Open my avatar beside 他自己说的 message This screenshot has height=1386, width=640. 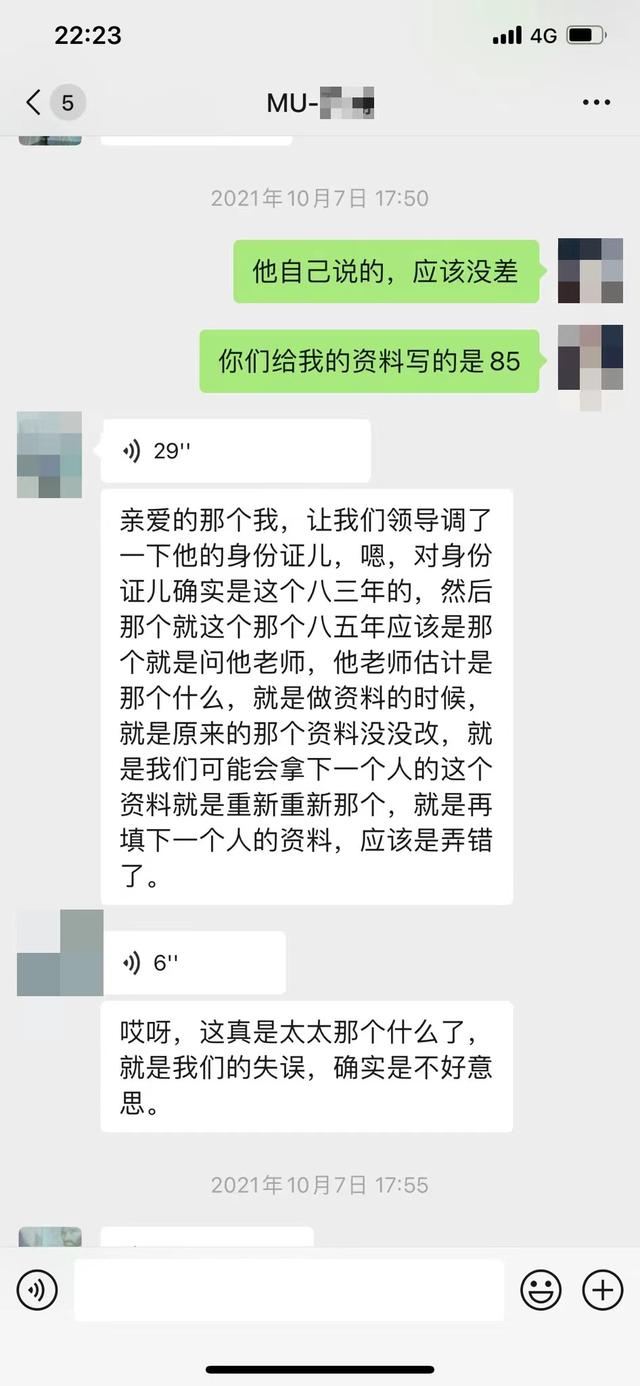click(x=590, y=271)
